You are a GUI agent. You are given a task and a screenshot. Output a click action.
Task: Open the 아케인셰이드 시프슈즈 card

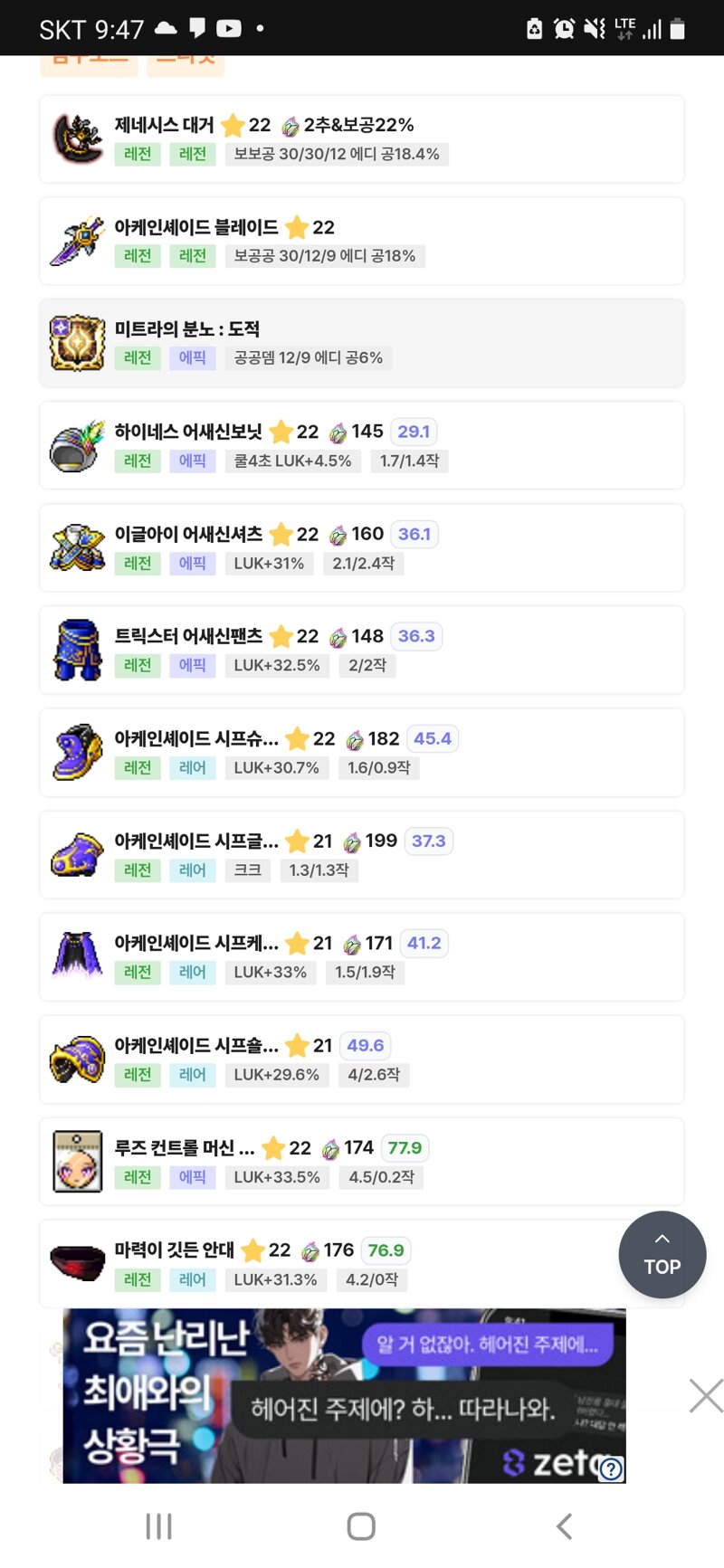point(362,753)
